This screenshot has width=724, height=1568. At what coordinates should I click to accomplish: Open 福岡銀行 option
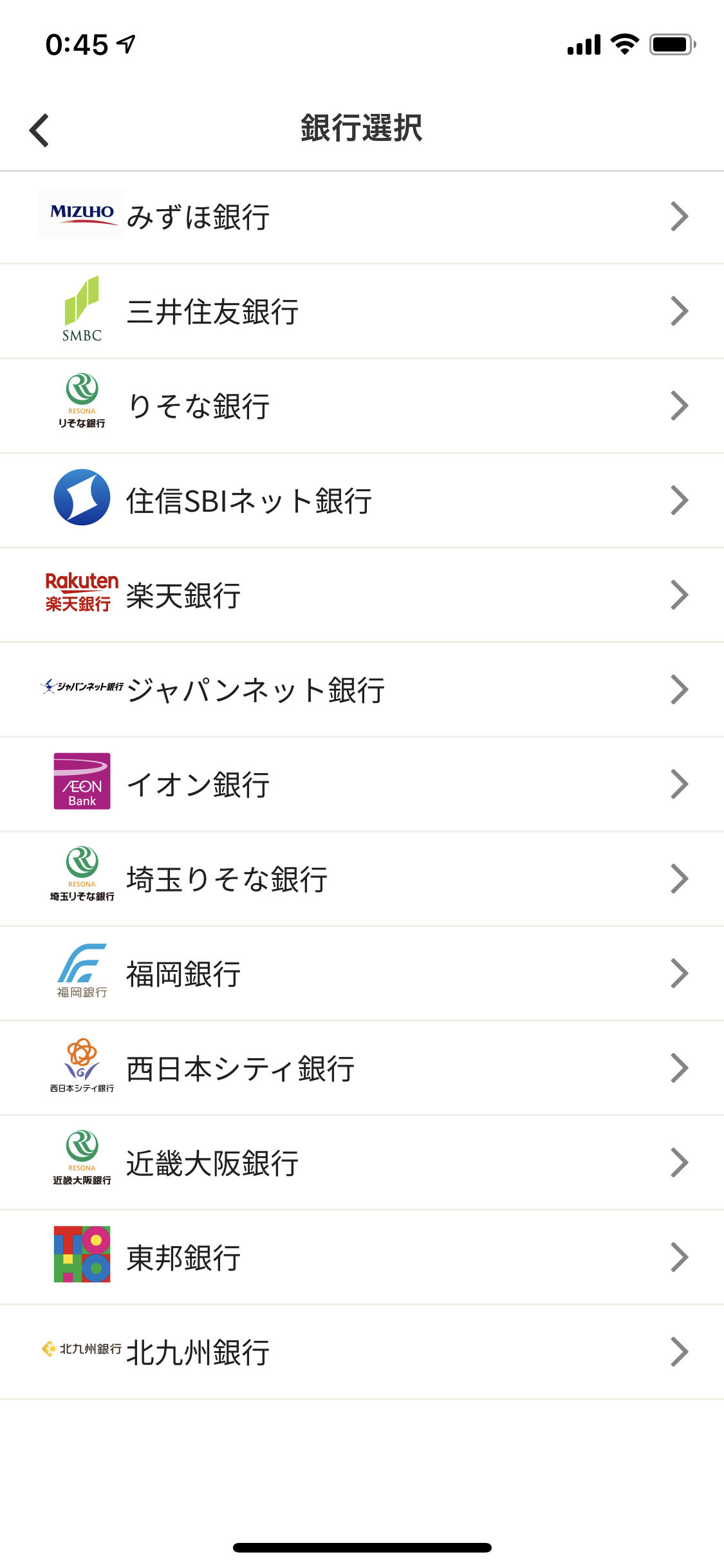(x=362, y=974)
